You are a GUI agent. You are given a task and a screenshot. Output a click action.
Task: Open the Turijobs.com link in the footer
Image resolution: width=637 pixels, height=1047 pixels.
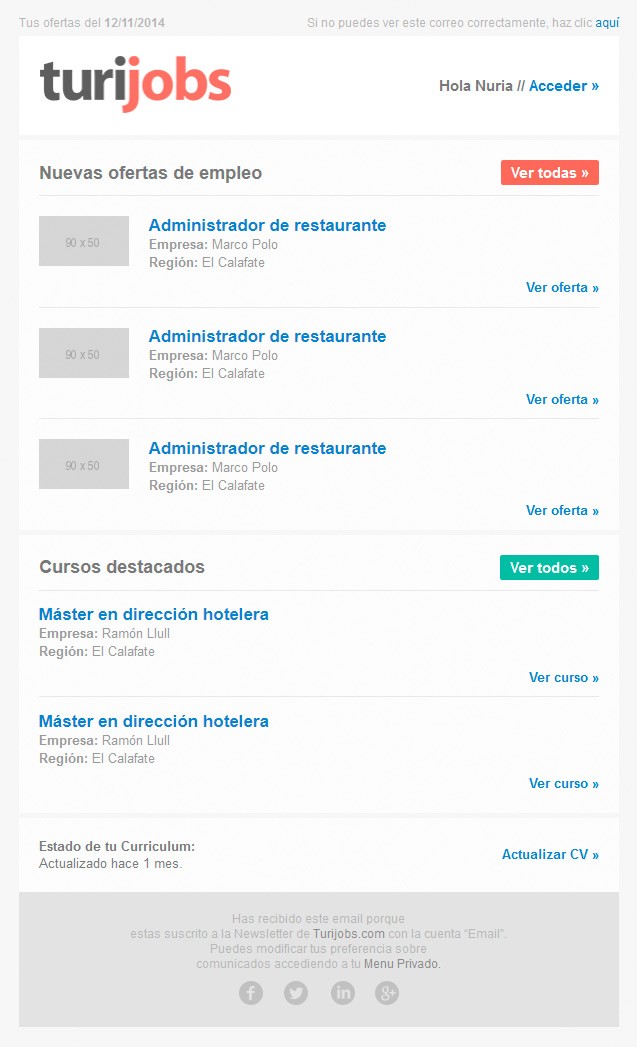coord(349,933)
